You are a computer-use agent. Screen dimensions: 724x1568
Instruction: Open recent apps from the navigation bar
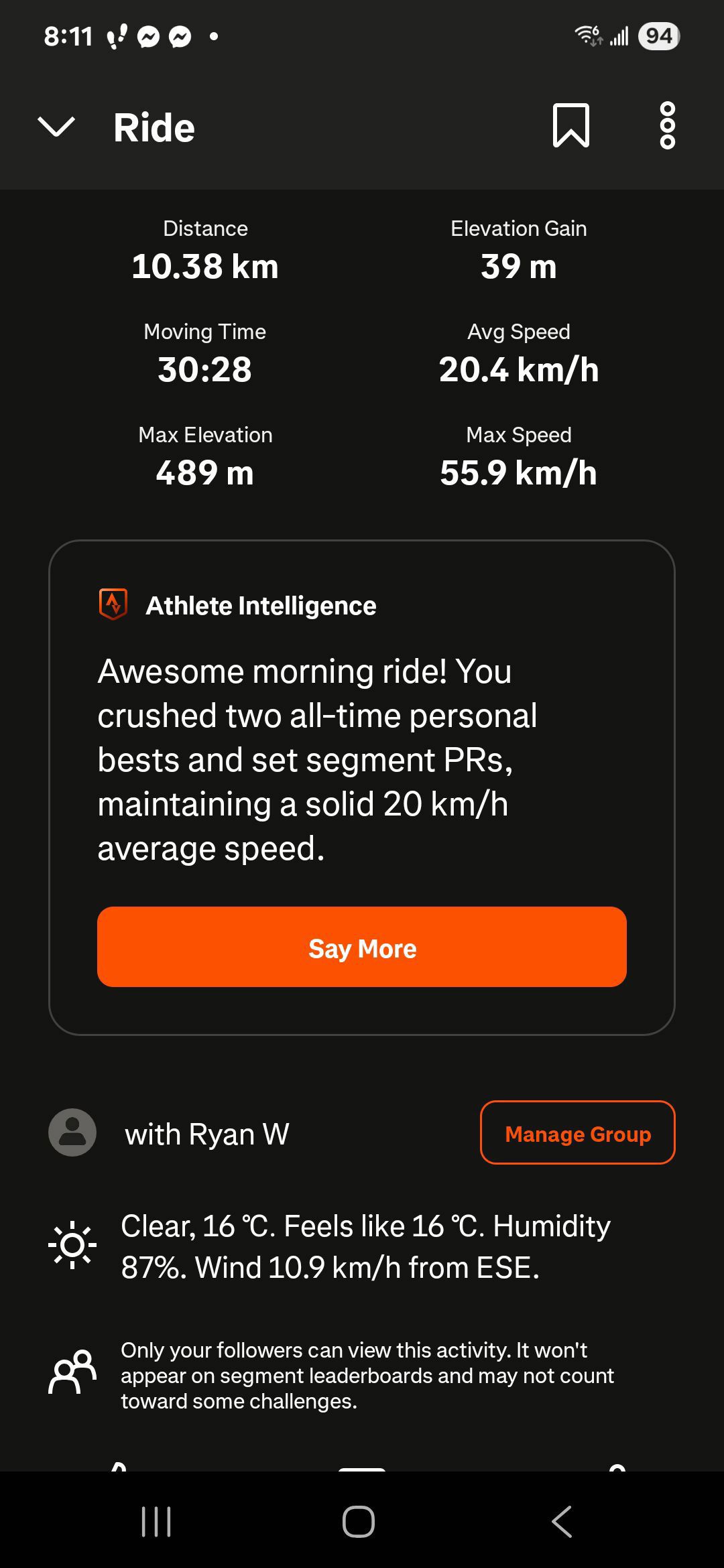coord(156,1522)
